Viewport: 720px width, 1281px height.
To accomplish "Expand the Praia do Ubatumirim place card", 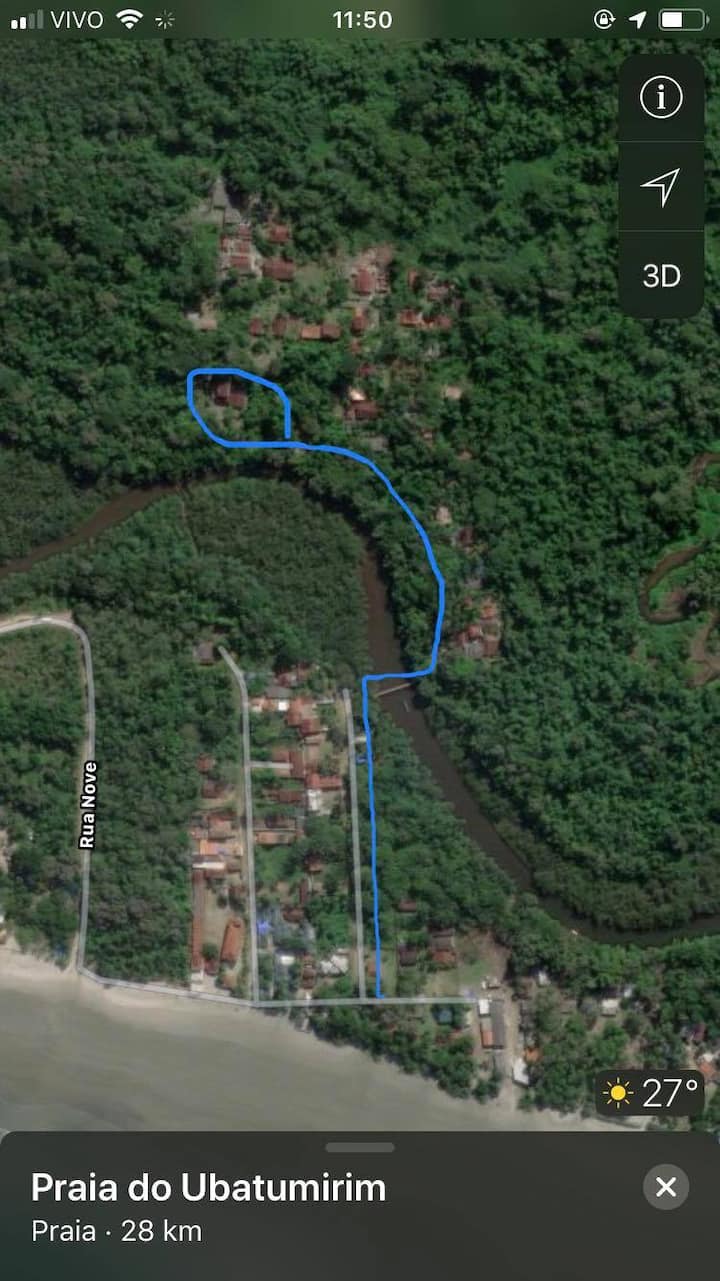I will point(360,1148).
